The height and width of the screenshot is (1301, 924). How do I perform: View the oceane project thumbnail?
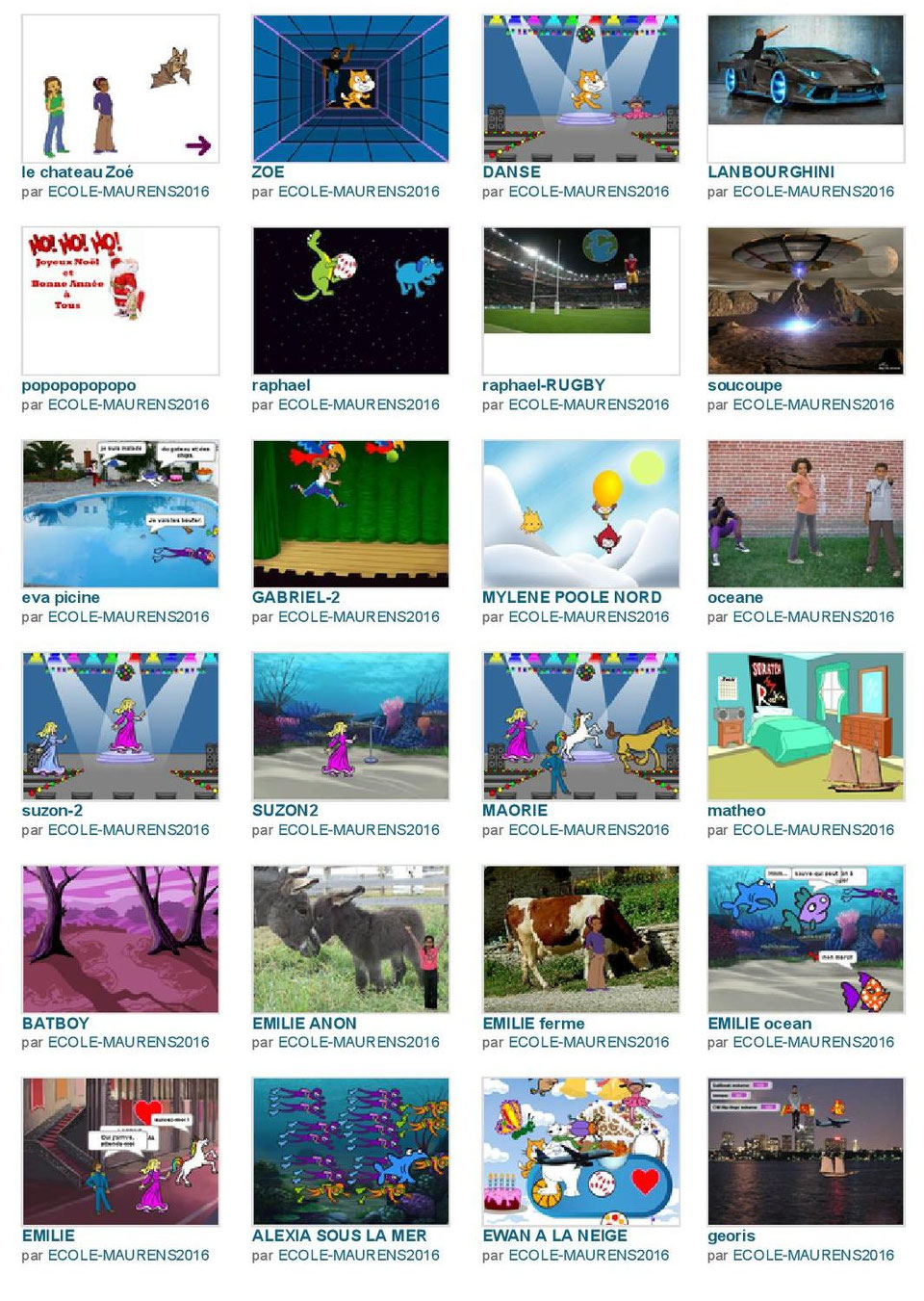tap(806, 513)
